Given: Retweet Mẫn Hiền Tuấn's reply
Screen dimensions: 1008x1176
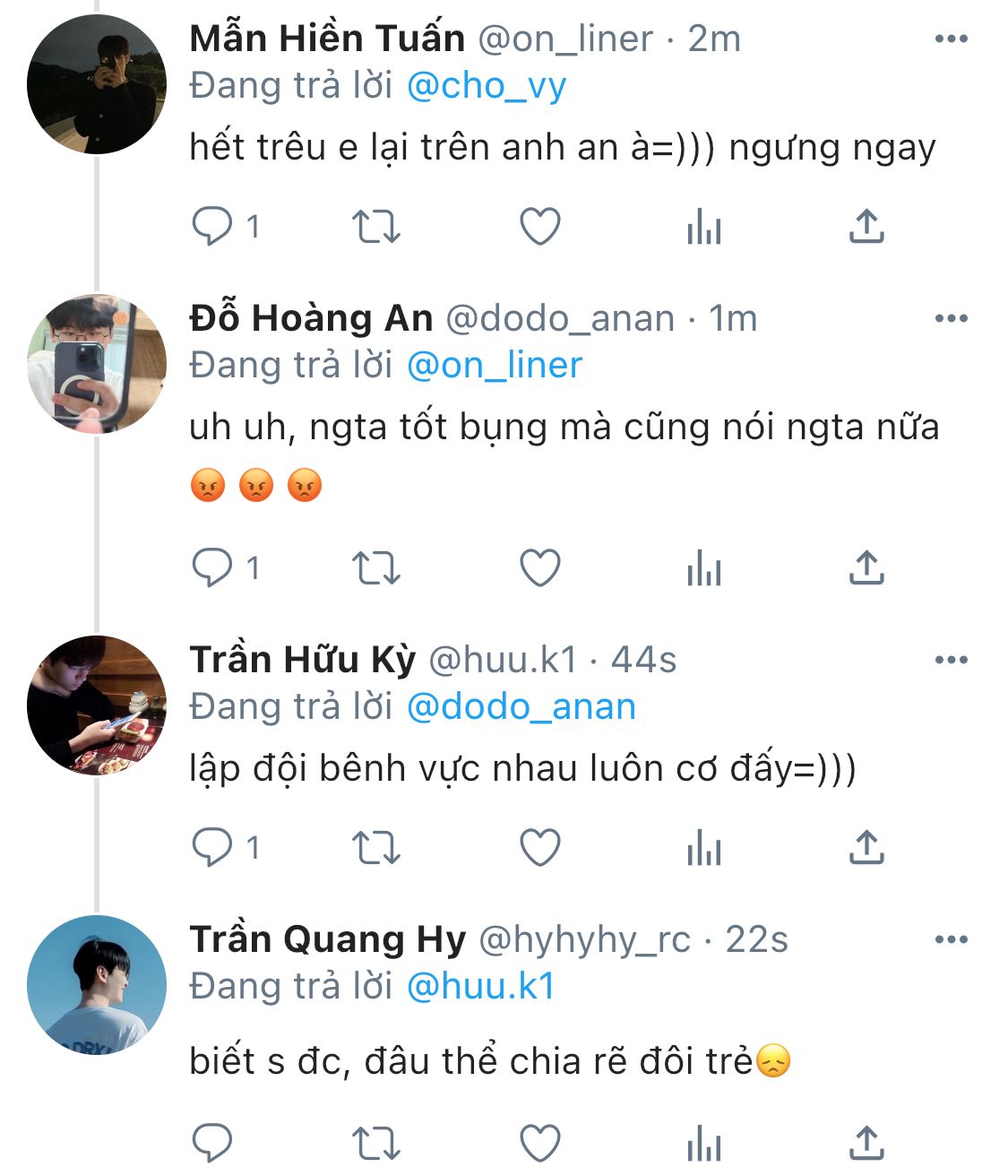Looking at the screenshot, I should (x=375, y=226).
